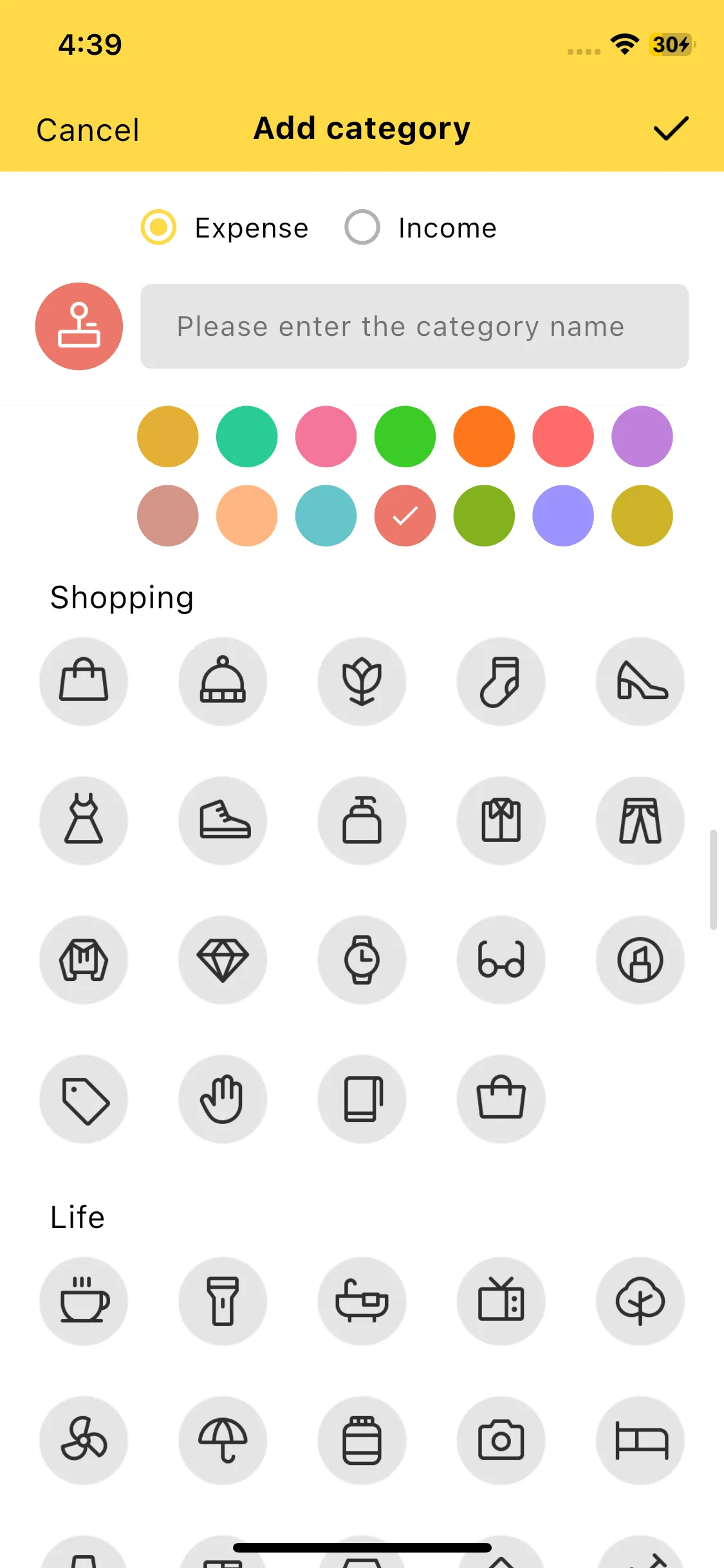Choose the bright green color swatch
The width and height of the screenshot is (724, 1568).
(x=405, y=436)
